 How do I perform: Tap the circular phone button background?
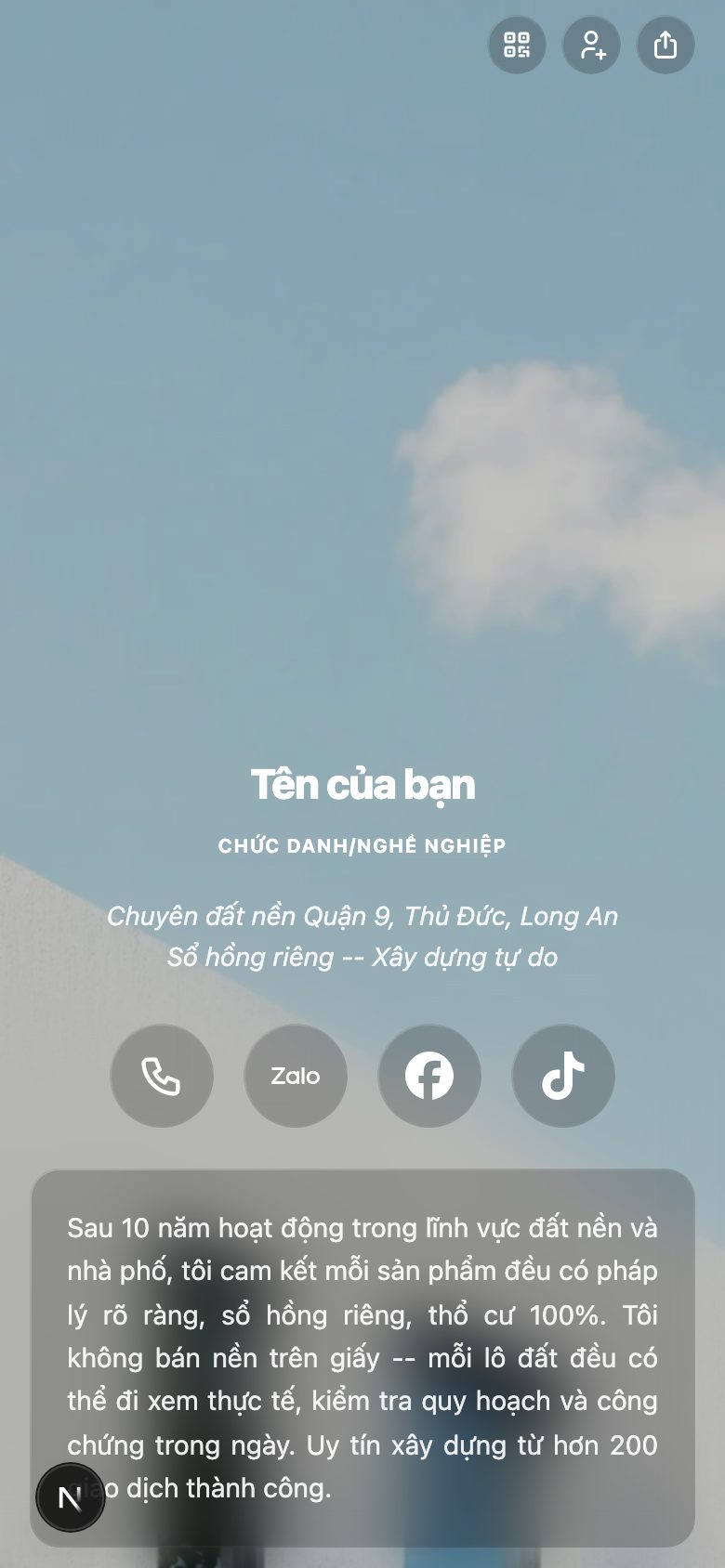pyautogui.click(x=162, y=1076)
